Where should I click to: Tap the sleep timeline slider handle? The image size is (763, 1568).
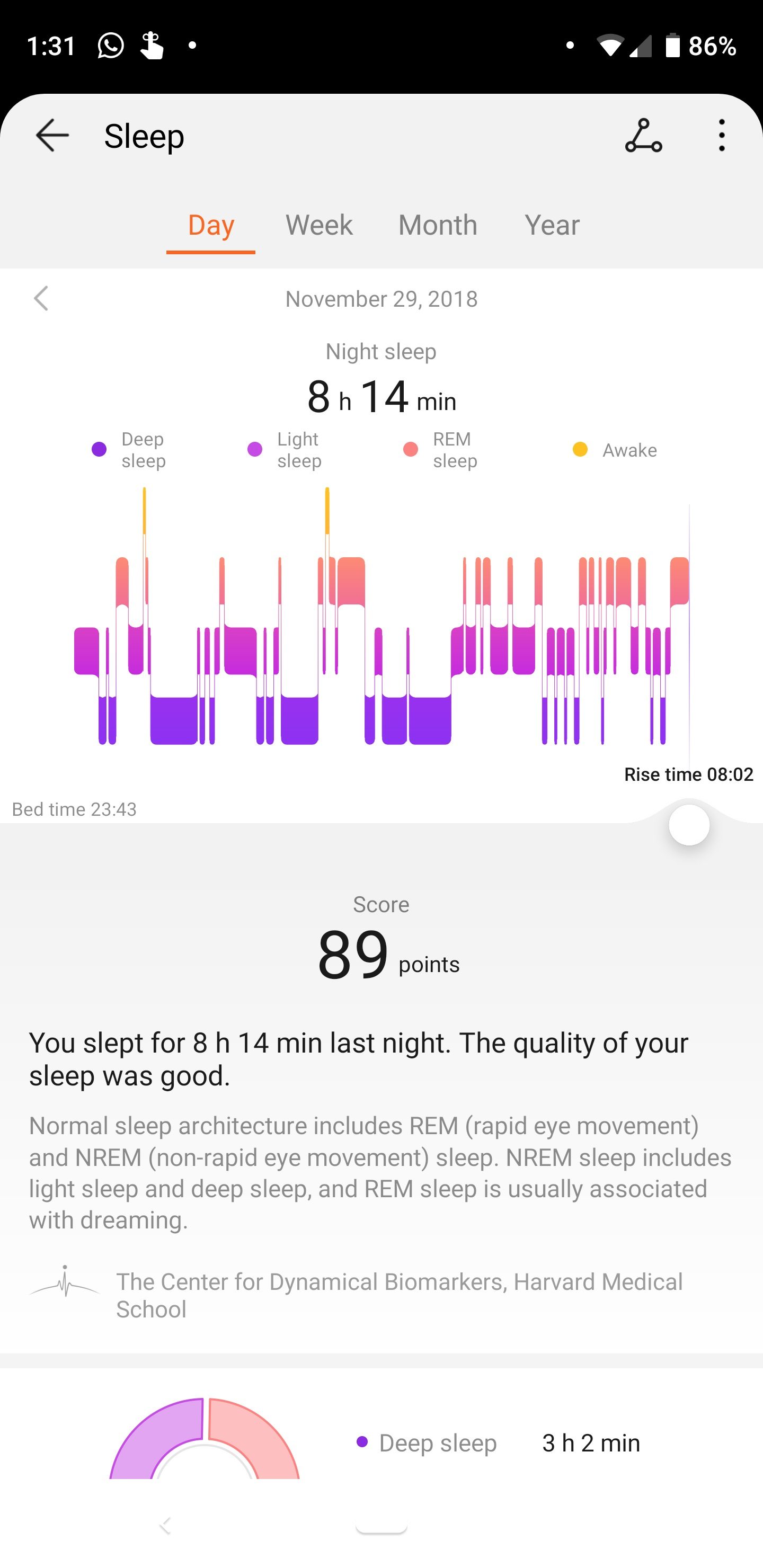689,825
